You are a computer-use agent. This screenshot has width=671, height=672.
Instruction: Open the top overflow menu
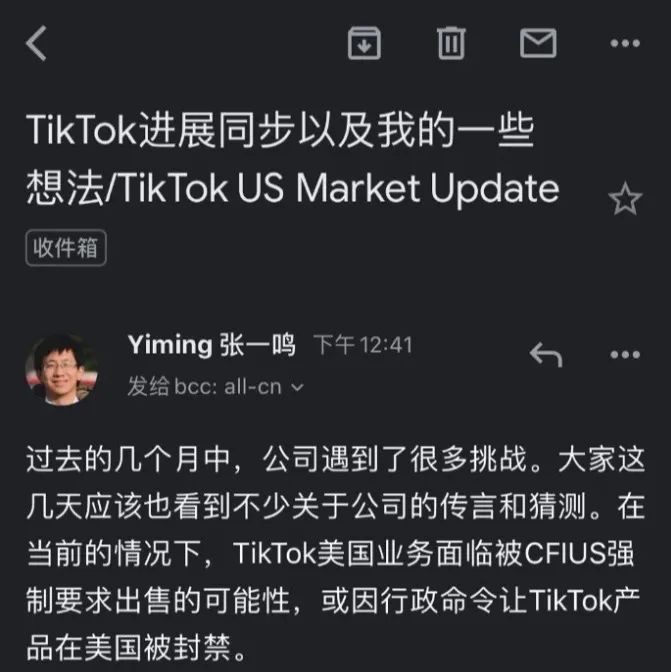point(625,43)
